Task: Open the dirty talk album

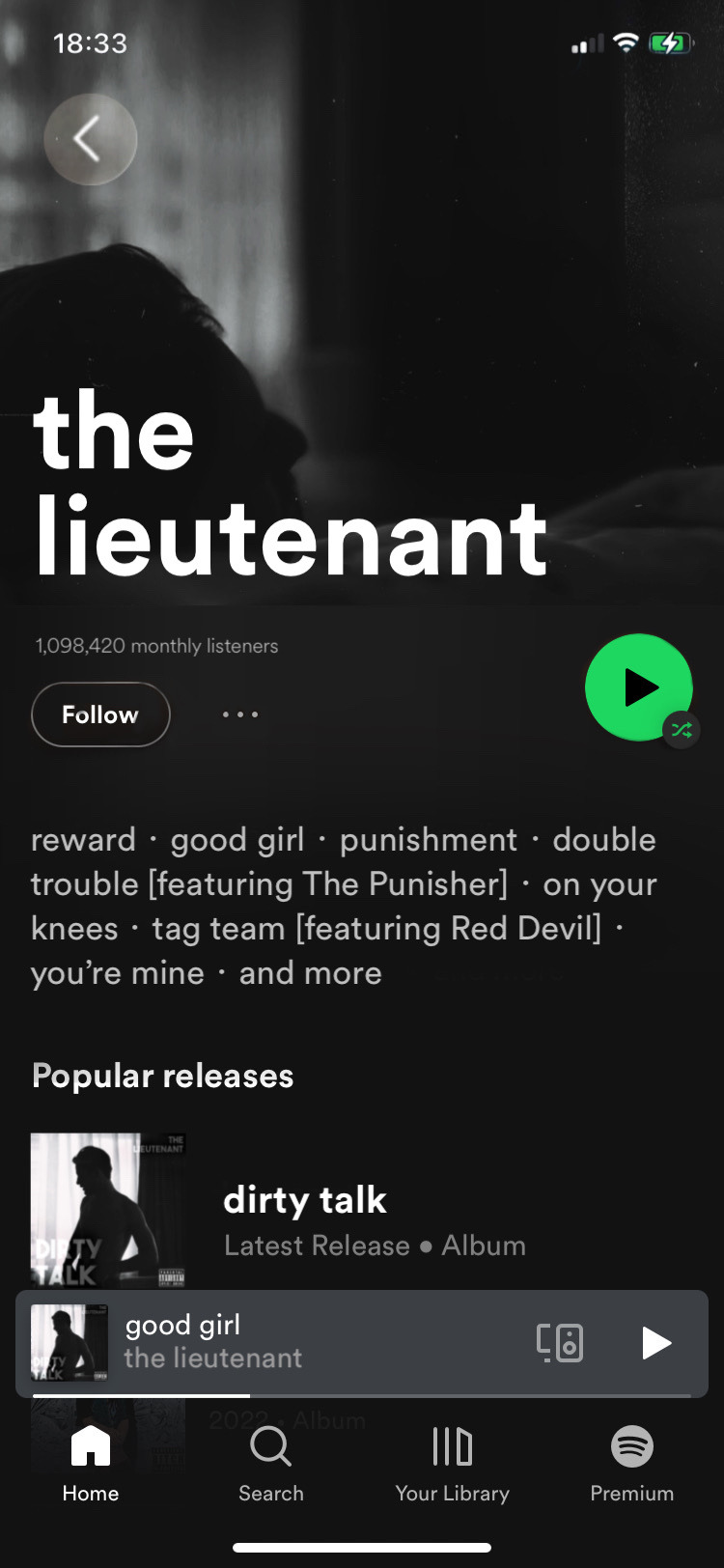Action: point(305,1200)
